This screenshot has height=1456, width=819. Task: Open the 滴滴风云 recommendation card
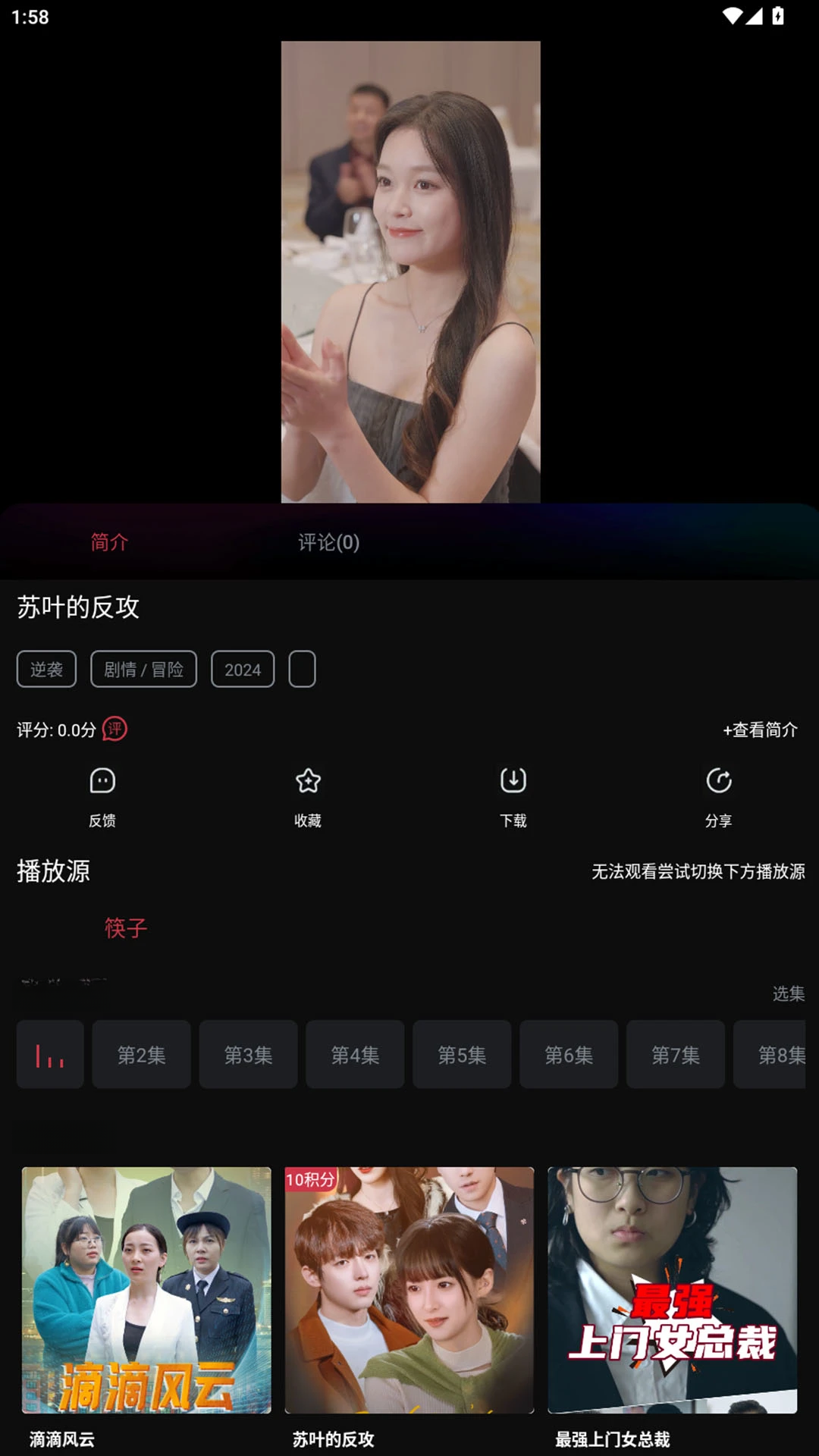coord(146,1307)
